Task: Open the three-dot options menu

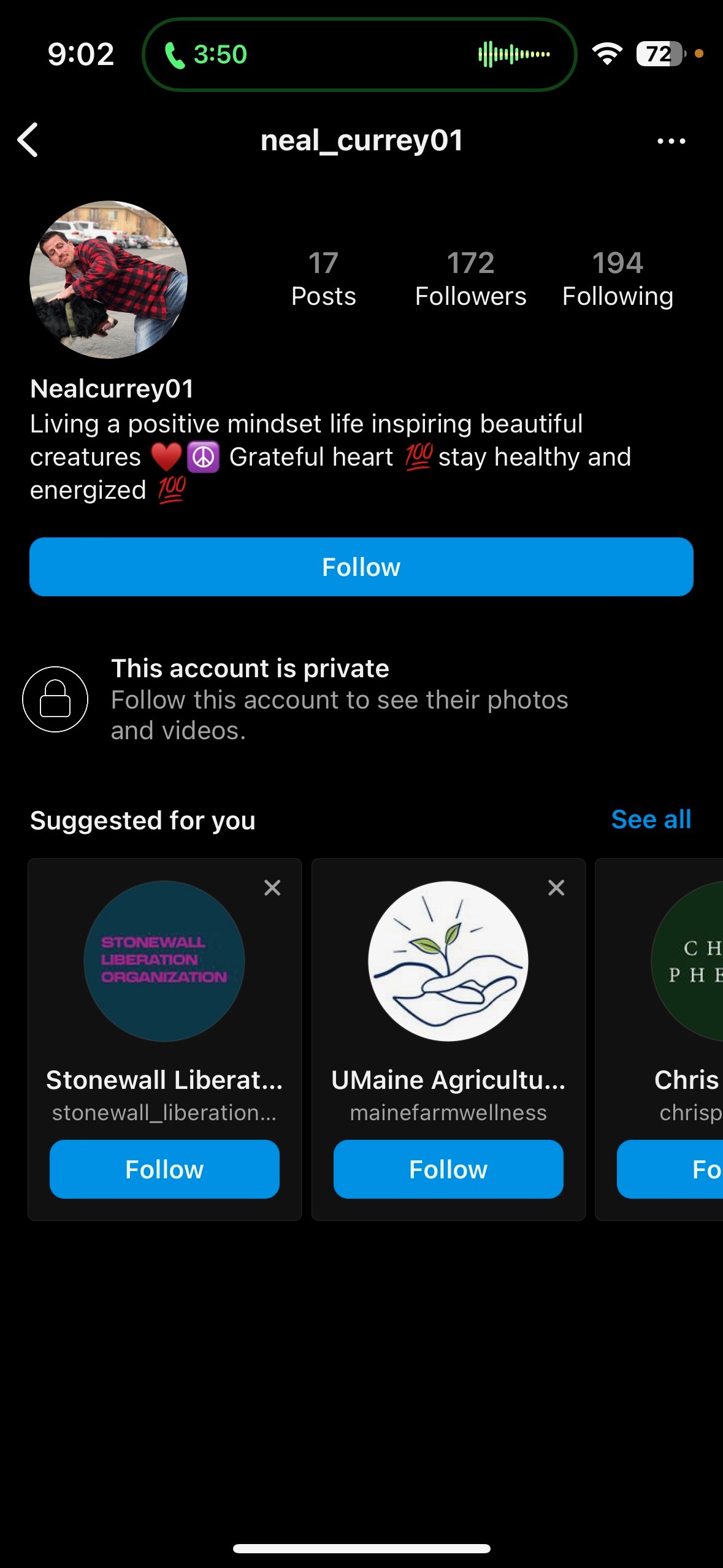Action: point(671,141)
